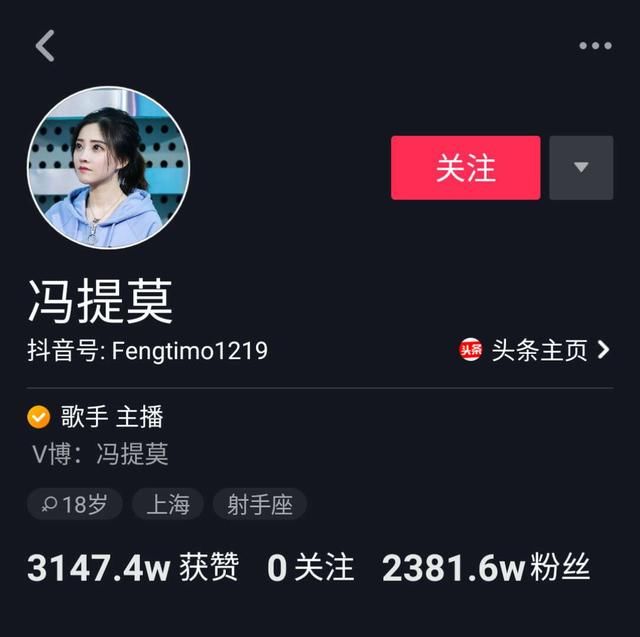640x637 pixels.
Task: Open the 2381.6w 粉丝 followers list
Action: click(486, 568)
